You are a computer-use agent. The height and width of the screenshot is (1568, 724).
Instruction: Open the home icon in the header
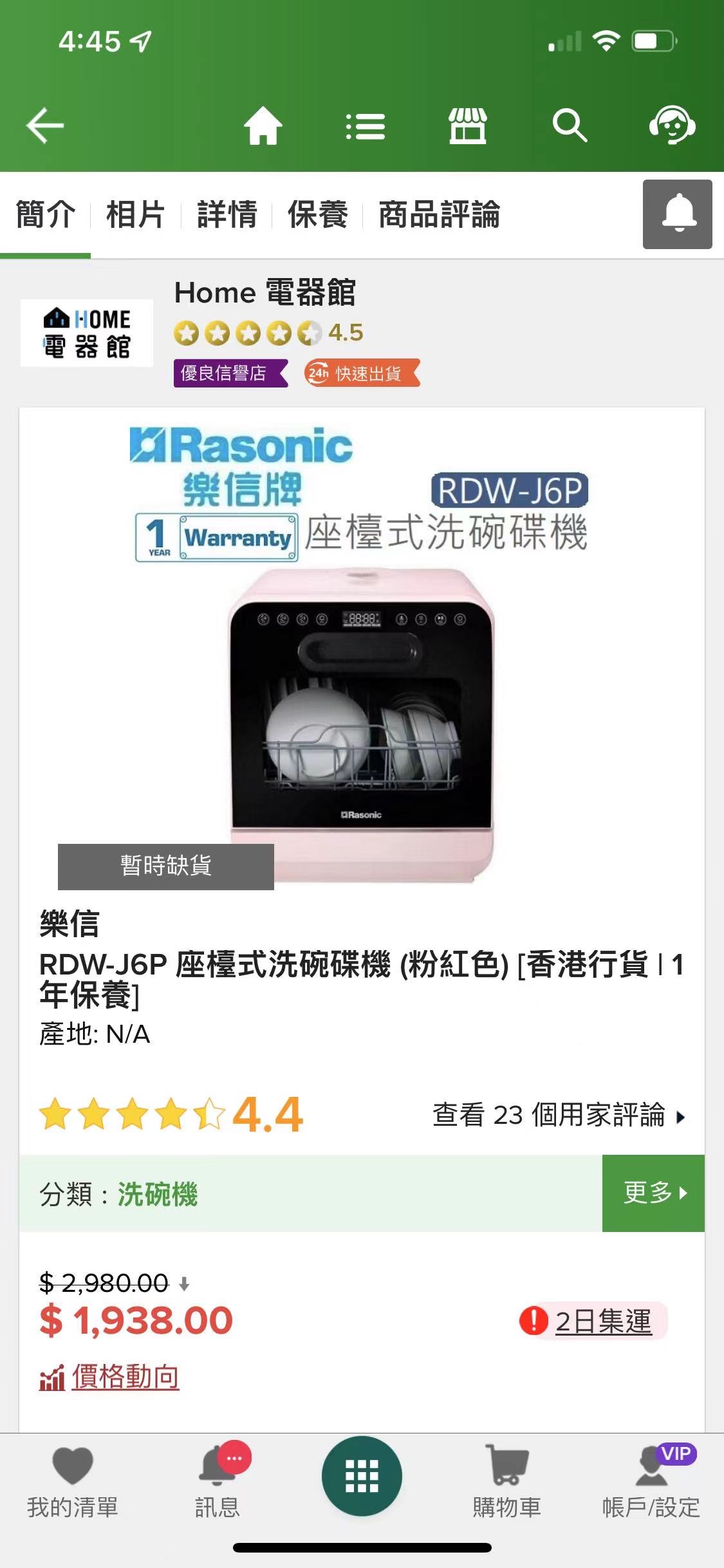click(x=263, y=126)
